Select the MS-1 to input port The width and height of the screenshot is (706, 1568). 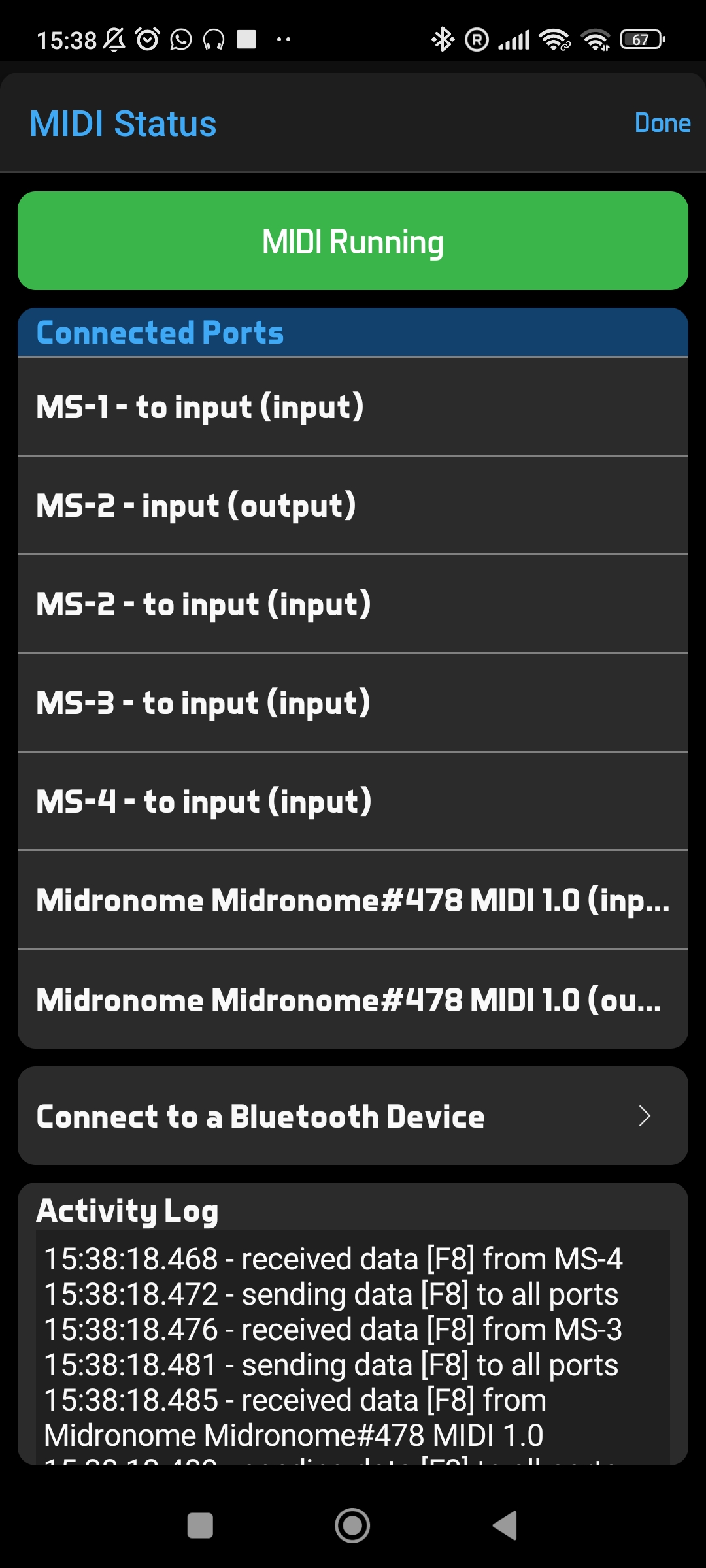(353, 406)
